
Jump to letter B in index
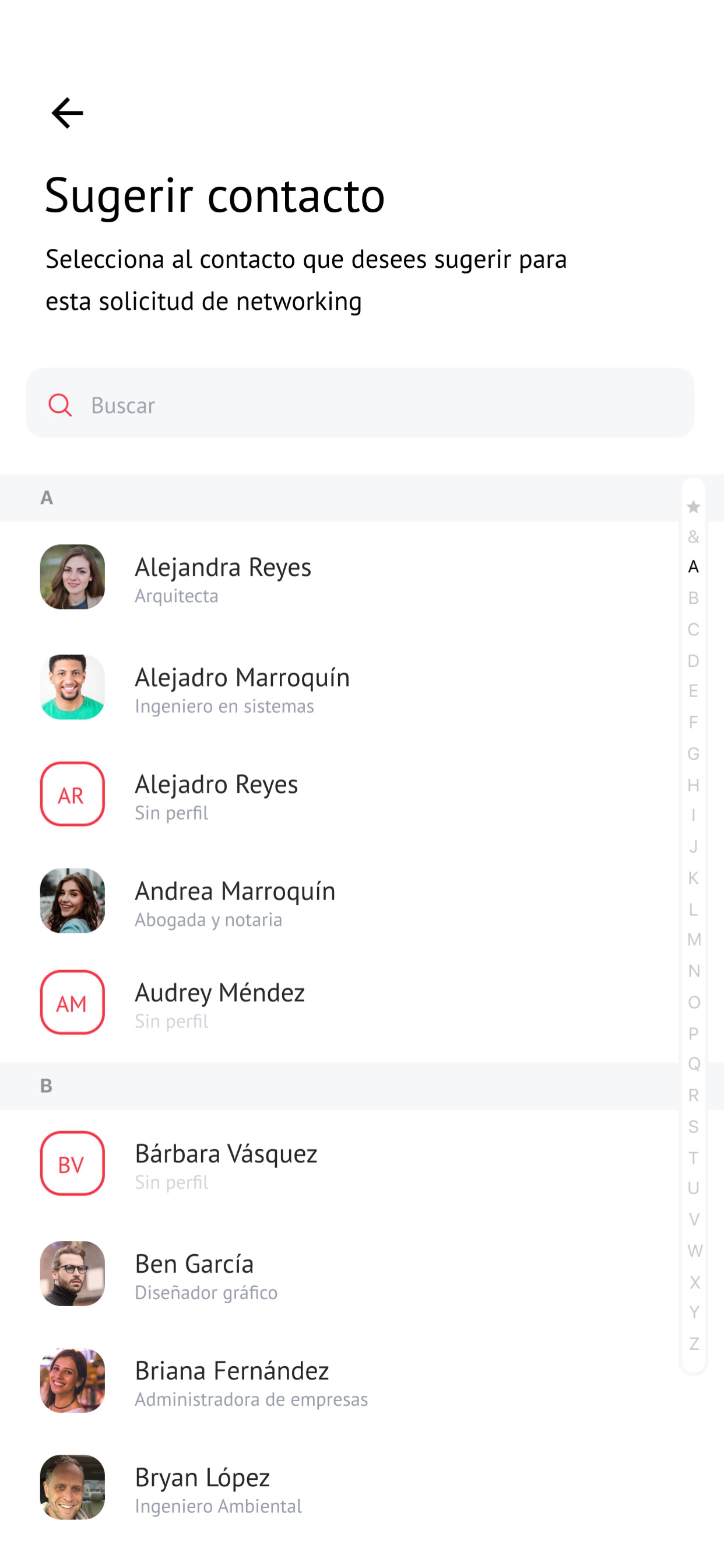click(x=693, y=598)
